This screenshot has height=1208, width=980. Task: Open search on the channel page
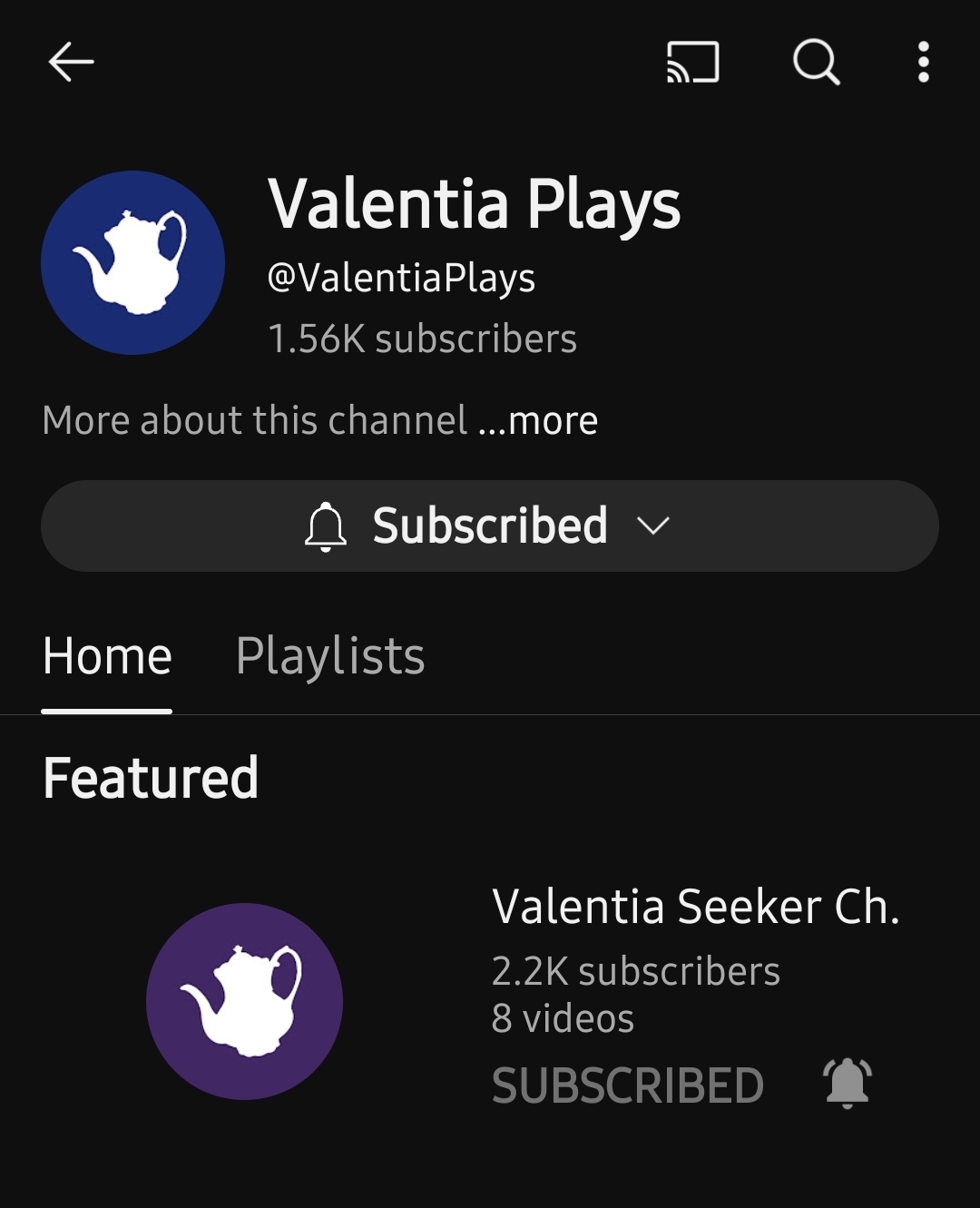tap(816, 63)
